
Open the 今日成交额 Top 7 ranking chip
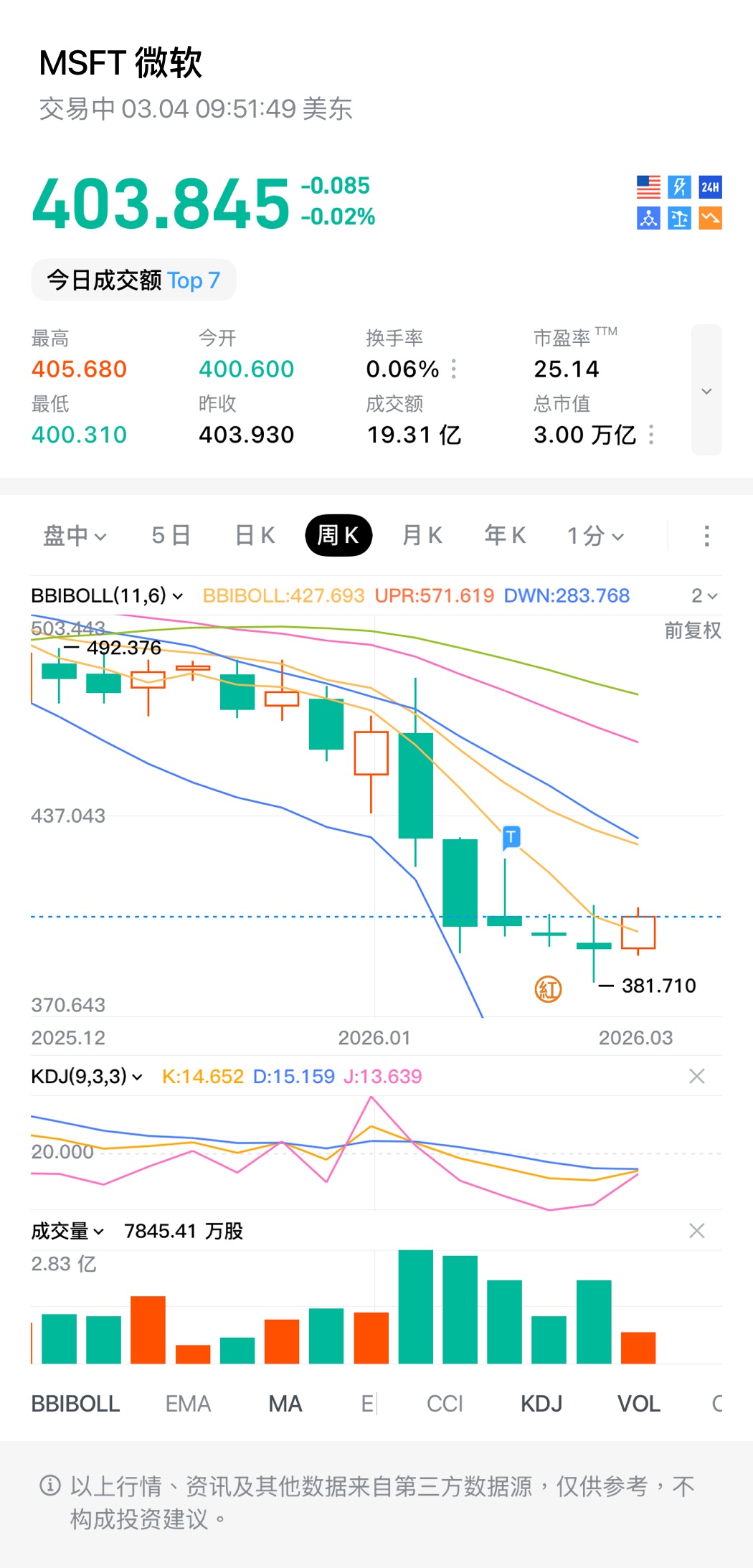133,280
